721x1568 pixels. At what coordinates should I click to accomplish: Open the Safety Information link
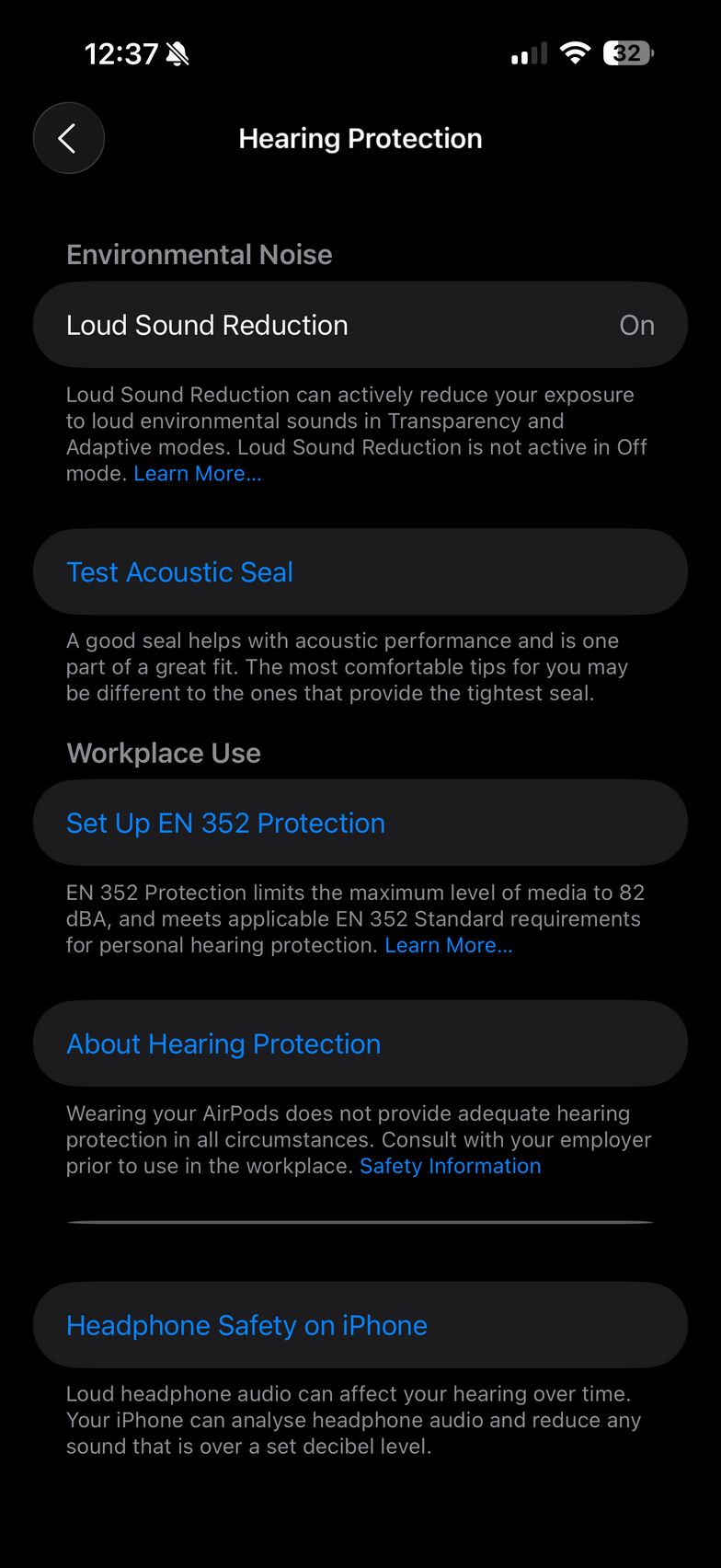tap(450, 1166)
